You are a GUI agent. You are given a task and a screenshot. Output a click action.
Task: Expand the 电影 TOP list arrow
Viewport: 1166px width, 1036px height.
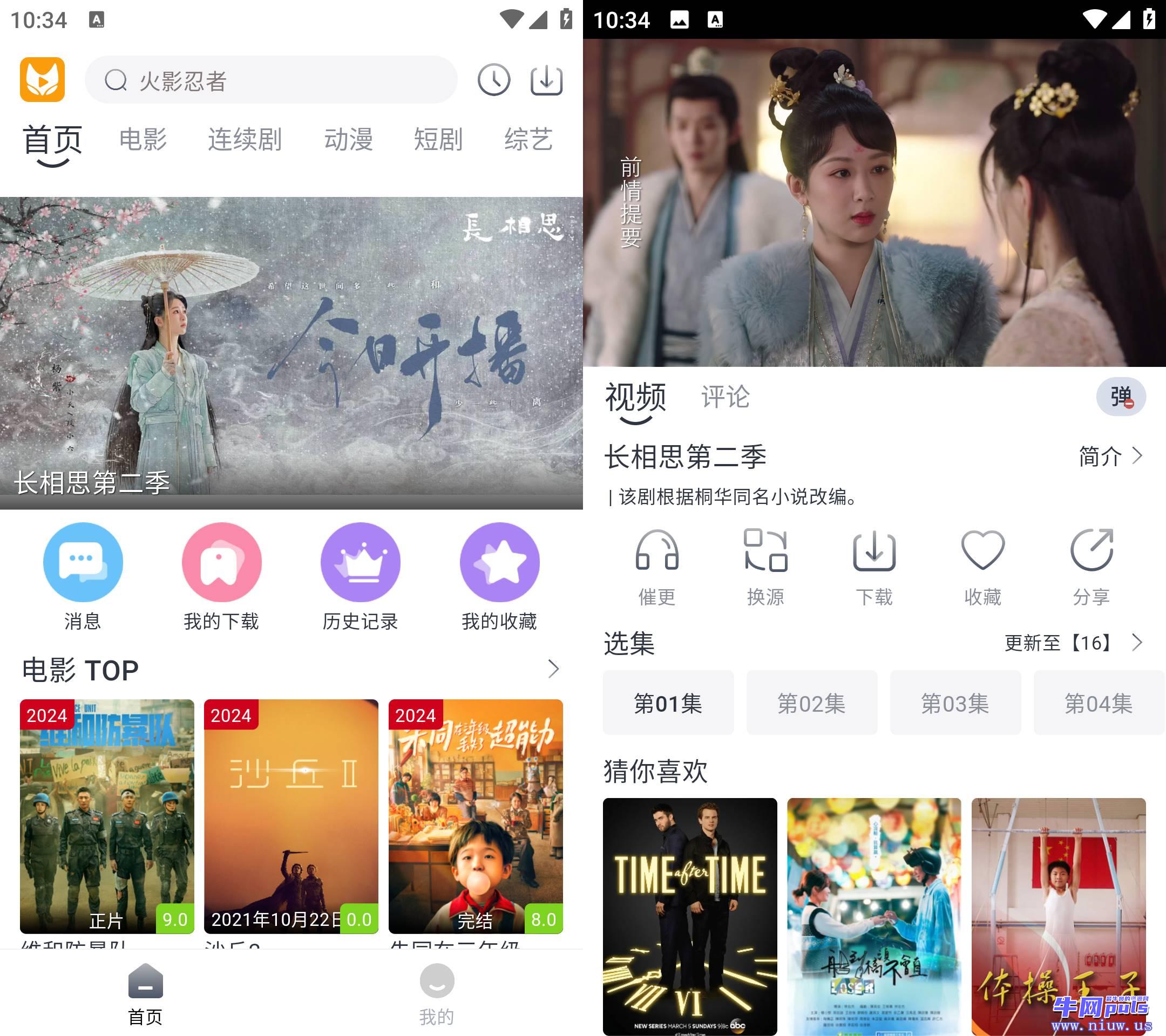pos(553,669)
